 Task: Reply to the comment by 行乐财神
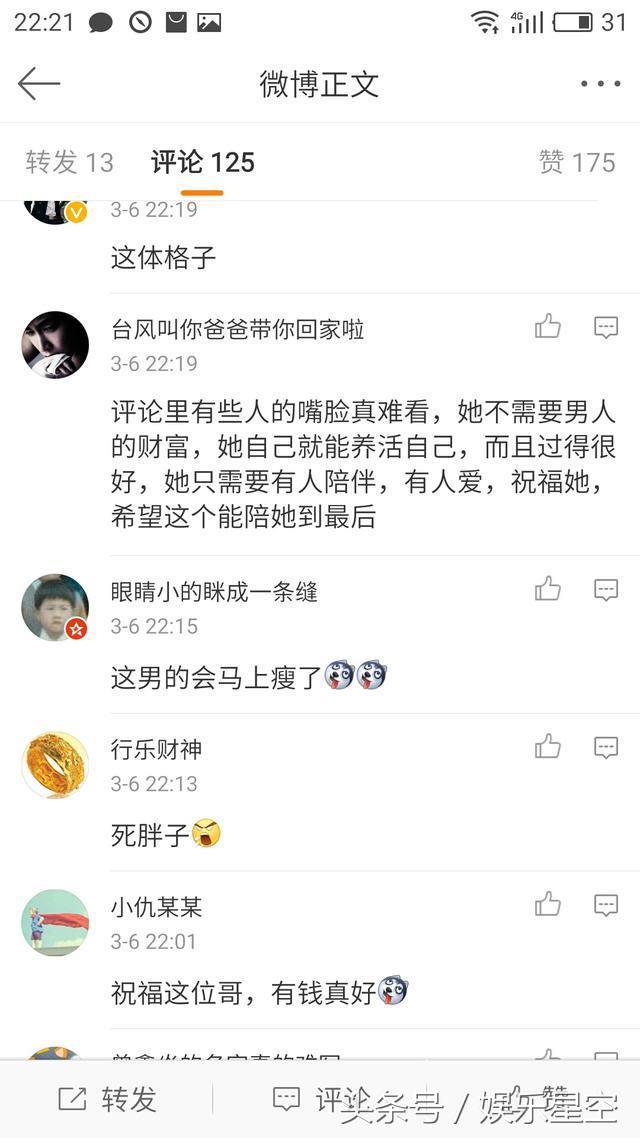pyautogui.click(x=606, y=747)
